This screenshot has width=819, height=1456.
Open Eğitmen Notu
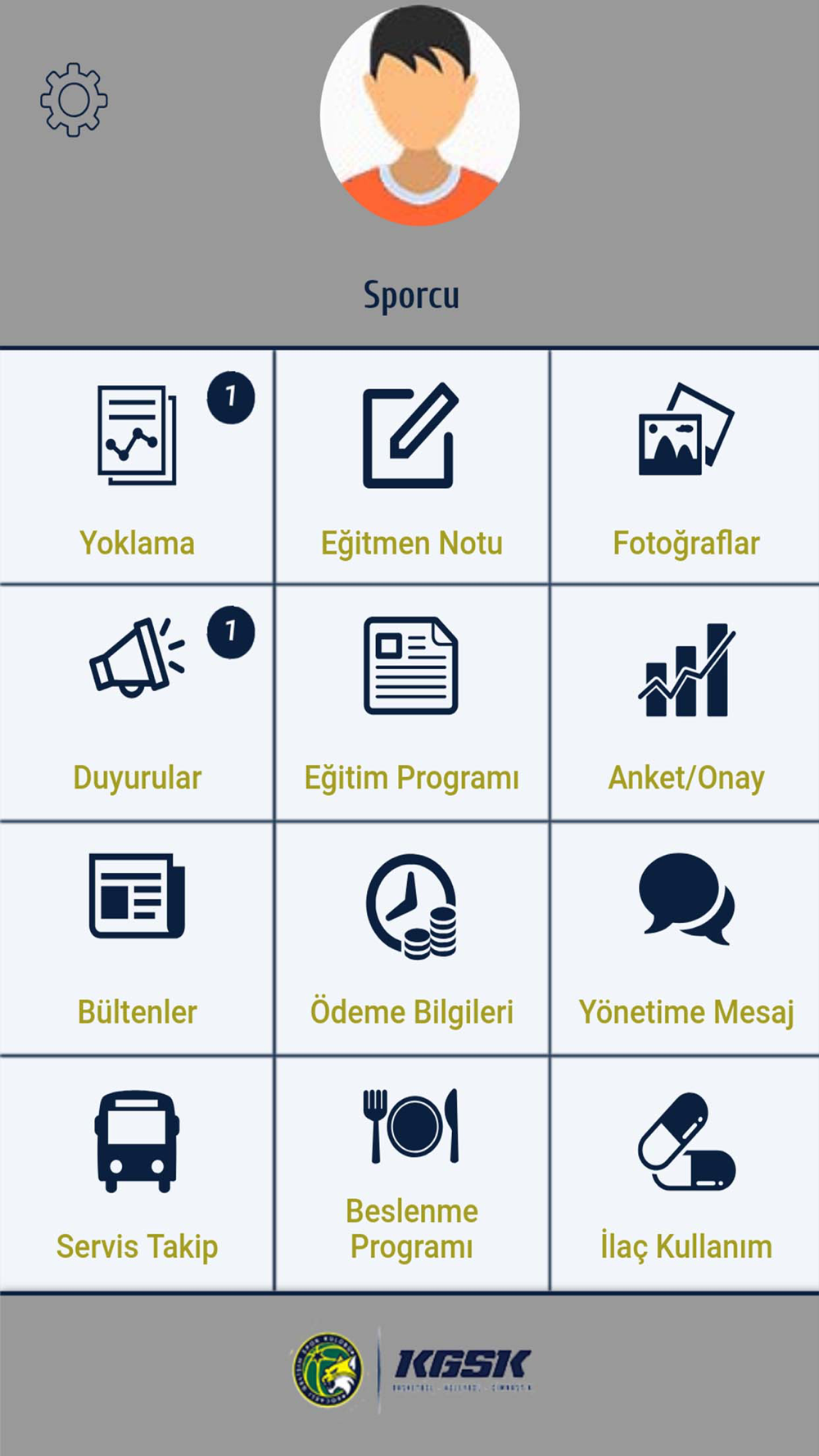tap(411, 468)
